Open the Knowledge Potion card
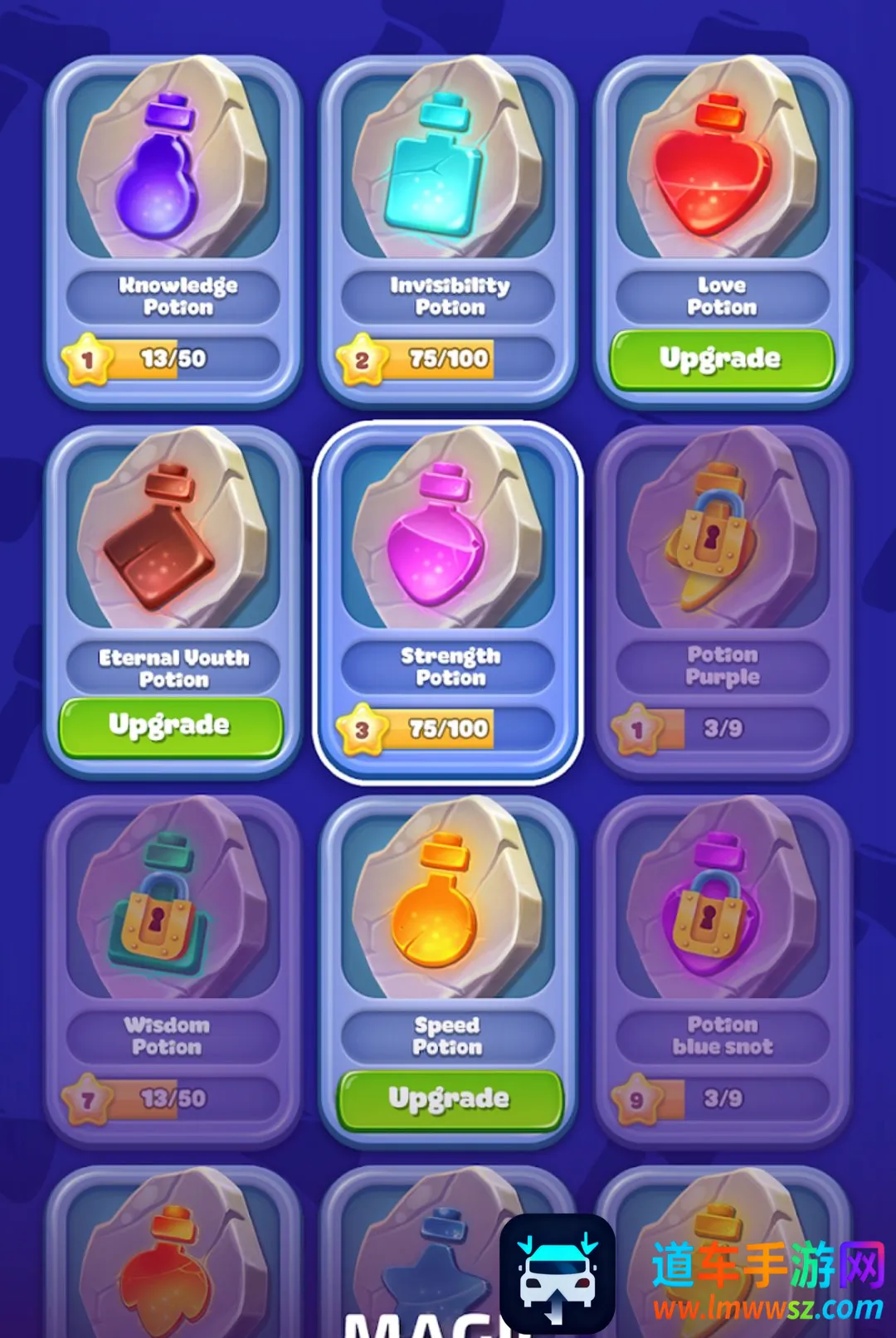This screenshot has height=1338, width=896. click(x=173, y=232)
